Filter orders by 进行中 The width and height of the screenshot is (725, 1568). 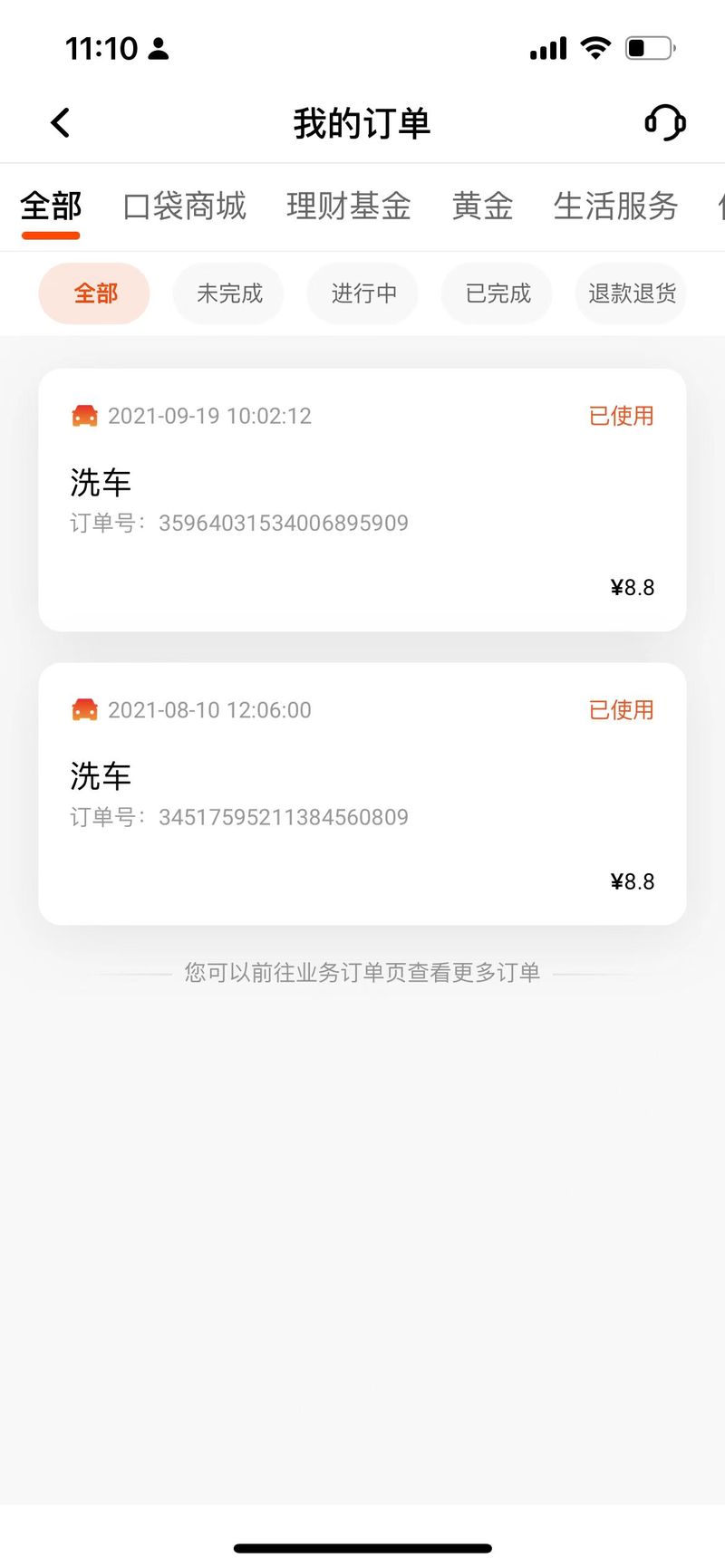pyautogui.click(x=362, y=293)
